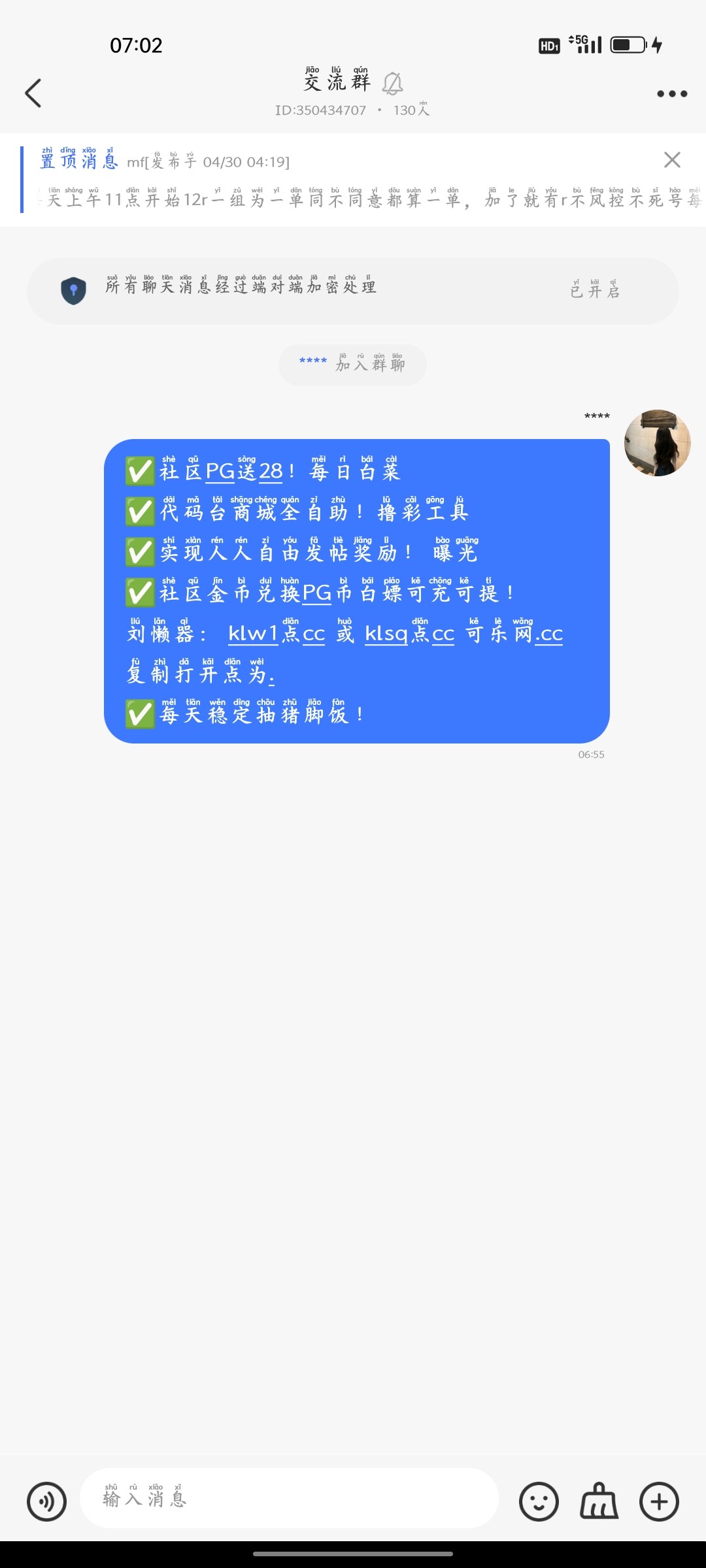
Task: Open the three-dot menu at the top right
Action: pyautogui.click(x=669, y=93)
